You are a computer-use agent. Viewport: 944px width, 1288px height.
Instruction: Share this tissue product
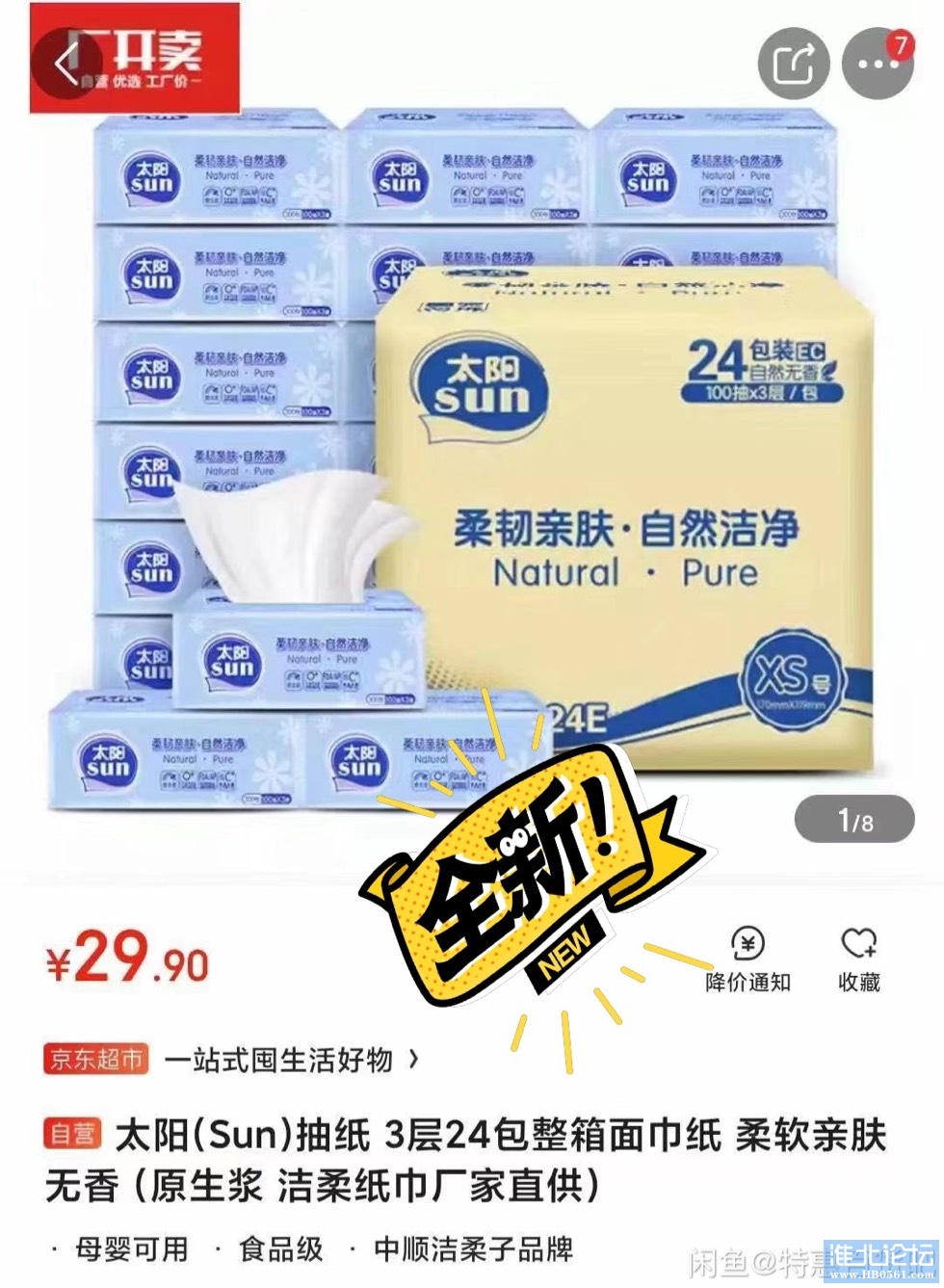793,64
